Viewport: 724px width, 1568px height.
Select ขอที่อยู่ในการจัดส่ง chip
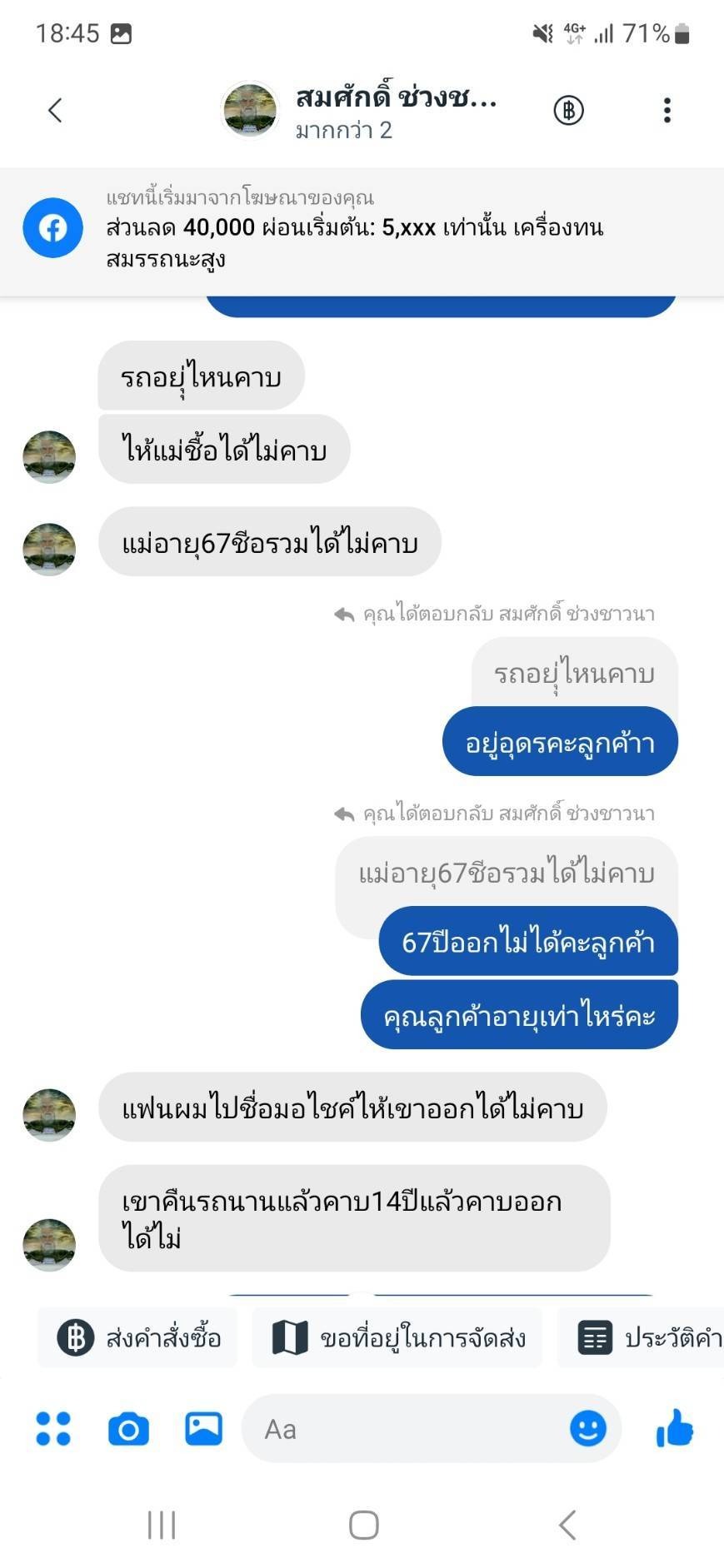click(x=397, y=1337)
